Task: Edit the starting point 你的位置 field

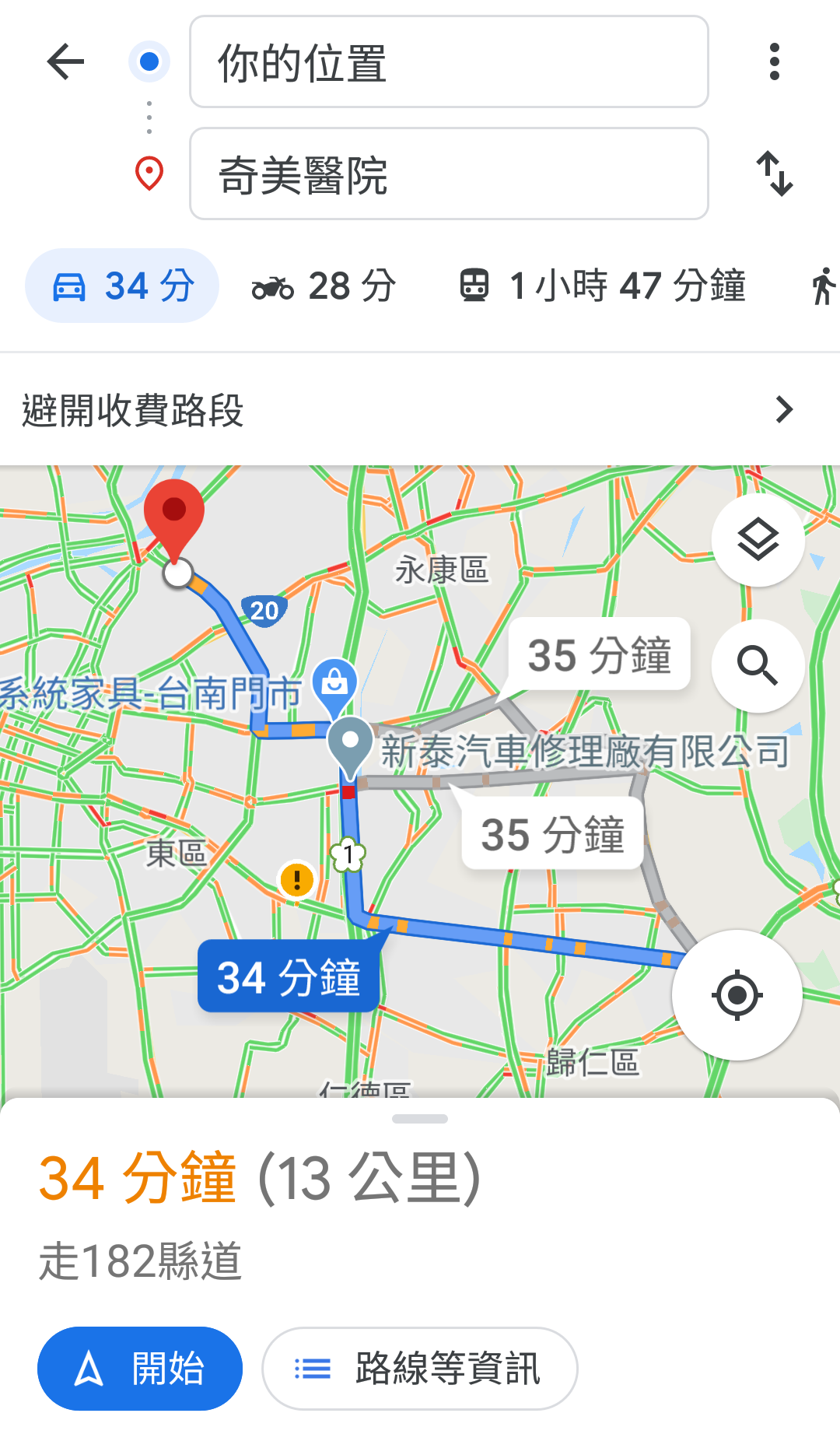Action: point(449,62)
